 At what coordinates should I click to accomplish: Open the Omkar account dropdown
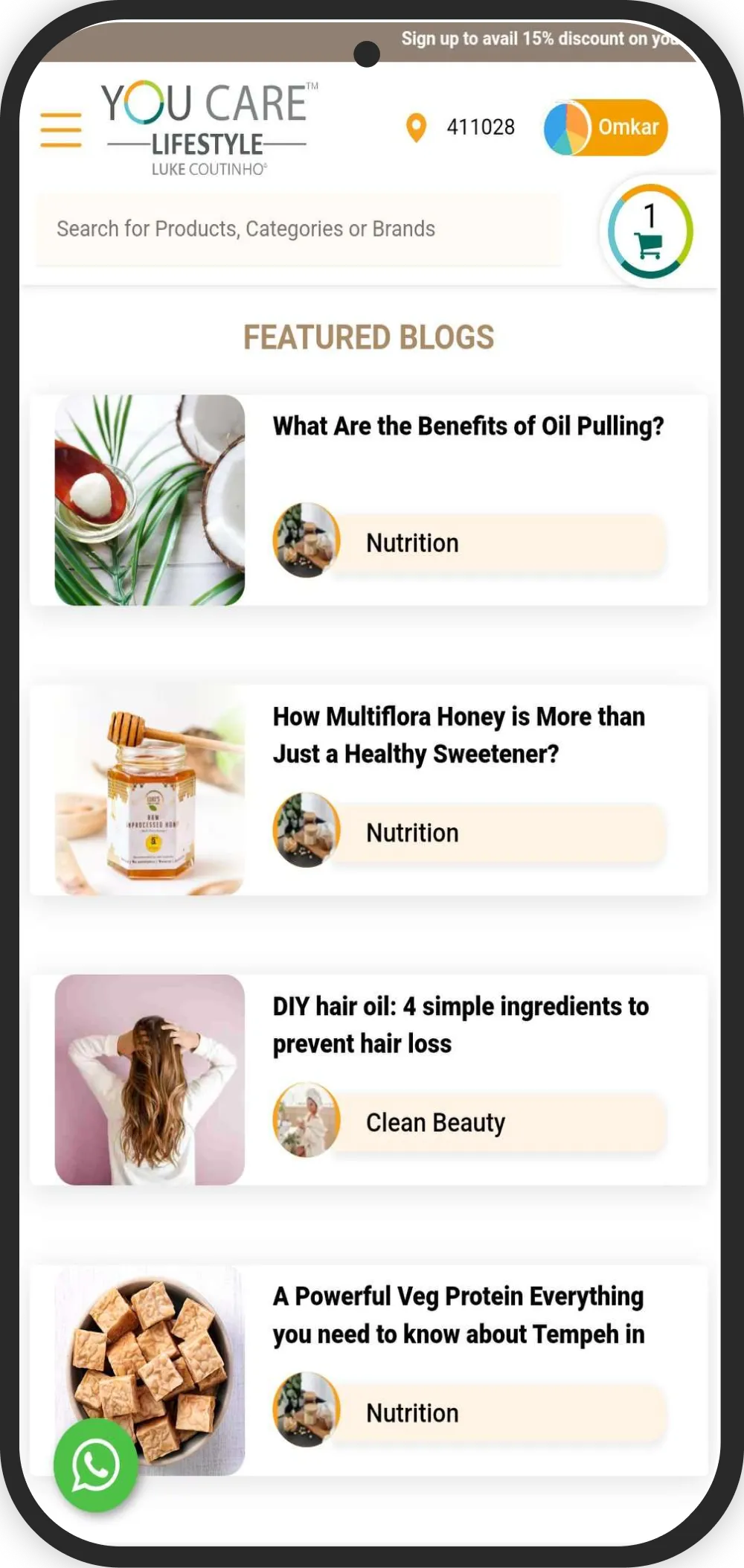click(629, 127)
